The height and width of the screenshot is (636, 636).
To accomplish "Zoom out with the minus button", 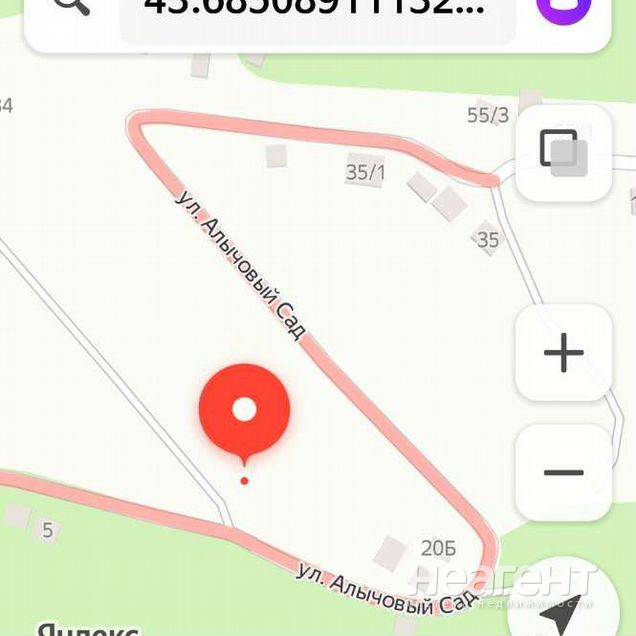I will pos(563,472).
